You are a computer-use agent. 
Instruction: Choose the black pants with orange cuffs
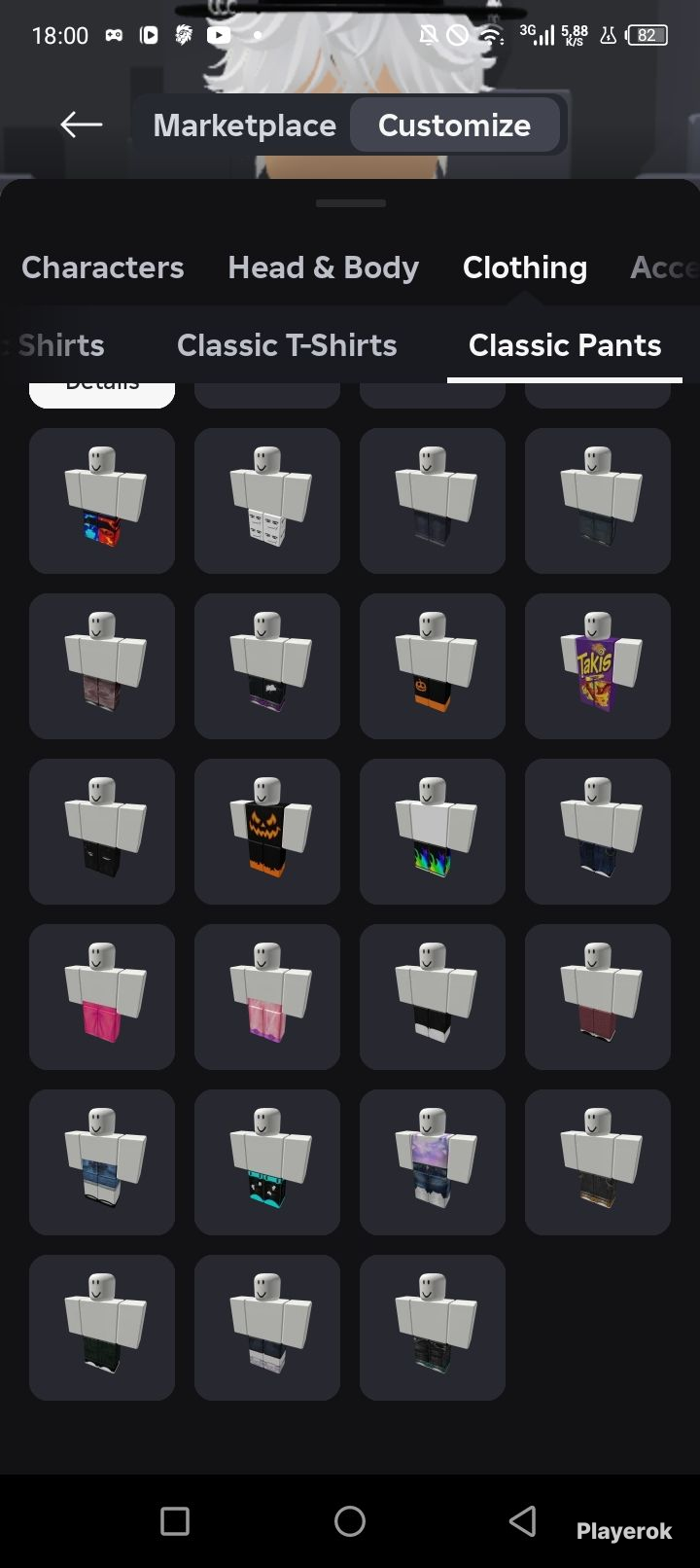[433, 666]
